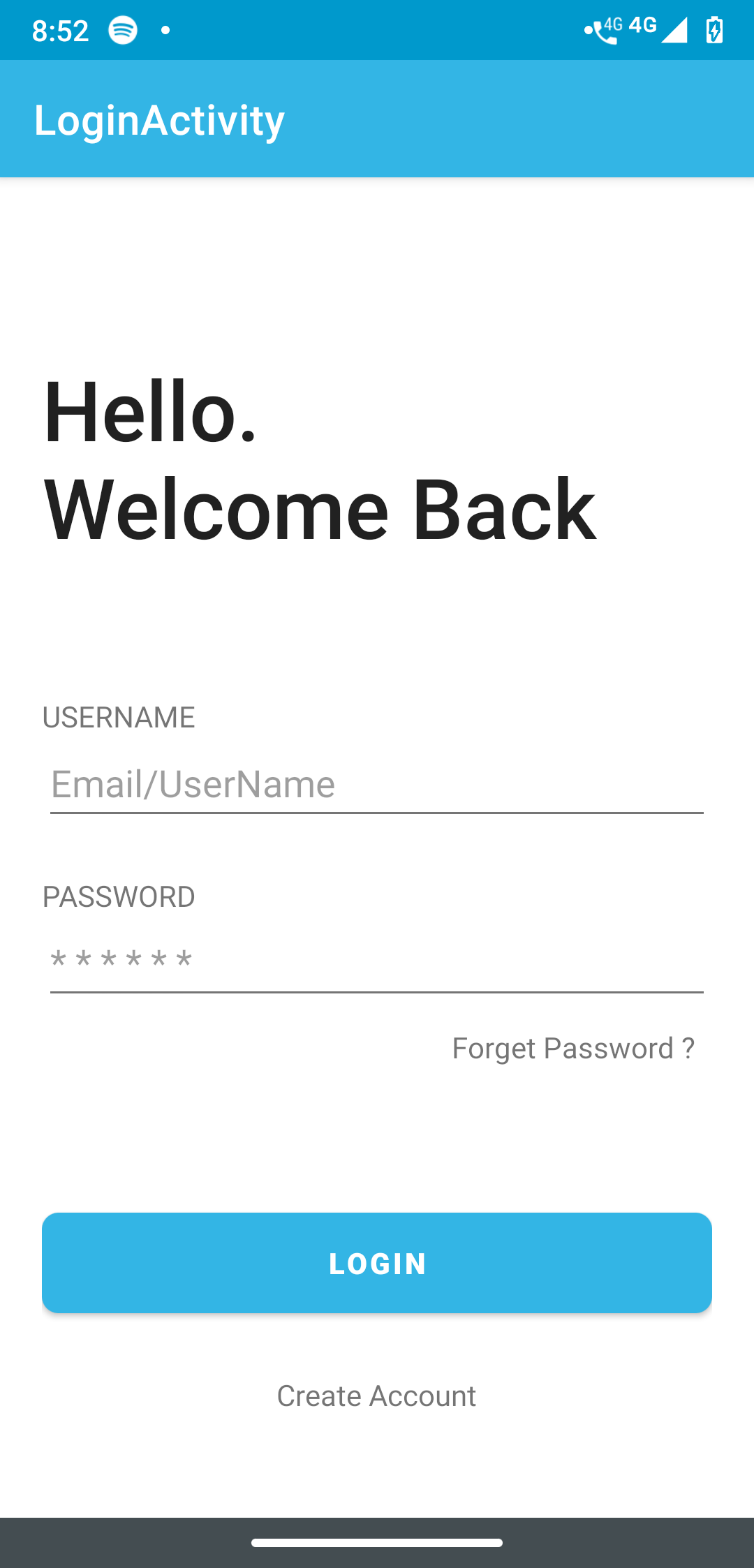Select Create Account
754x1568 pixels.
click(x=377, y=1396)
